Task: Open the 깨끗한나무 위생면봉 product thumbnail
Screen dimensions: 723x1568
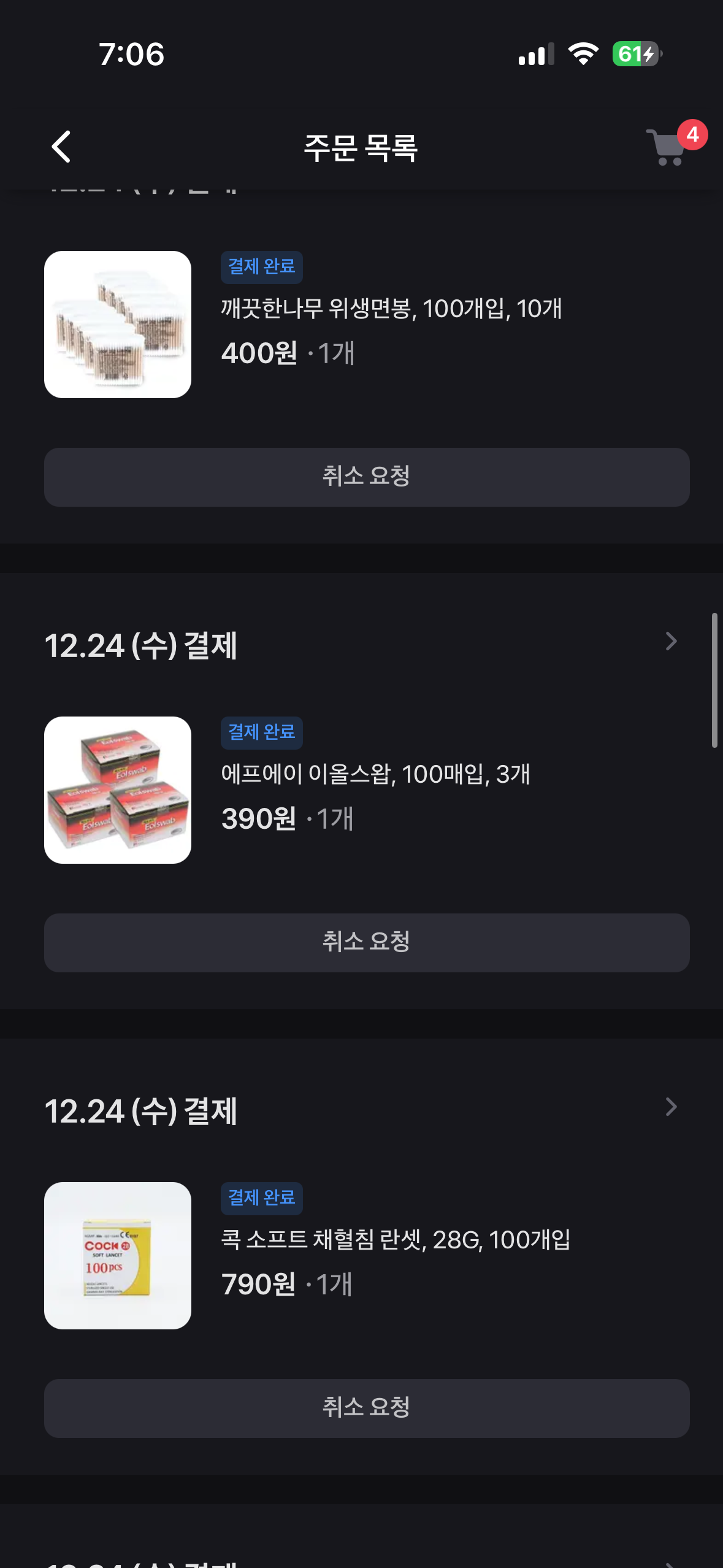Action: (x=118, y=325)
